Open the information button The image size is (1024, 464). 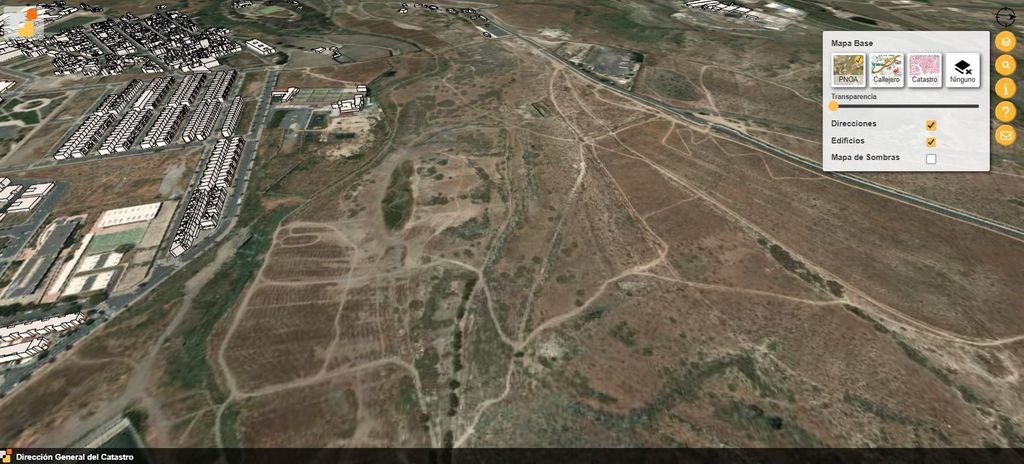coord(1006,88)
